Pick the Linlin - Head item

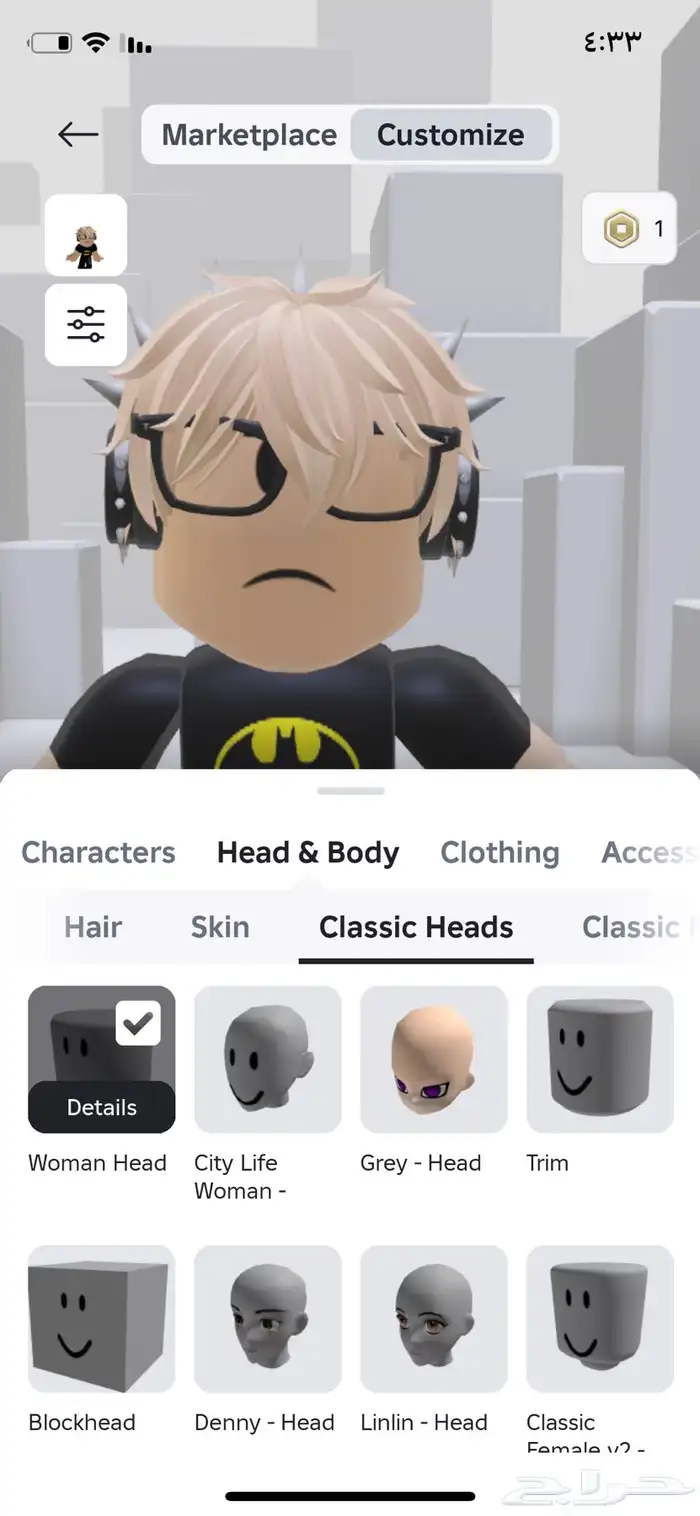tap(433, 1318)
